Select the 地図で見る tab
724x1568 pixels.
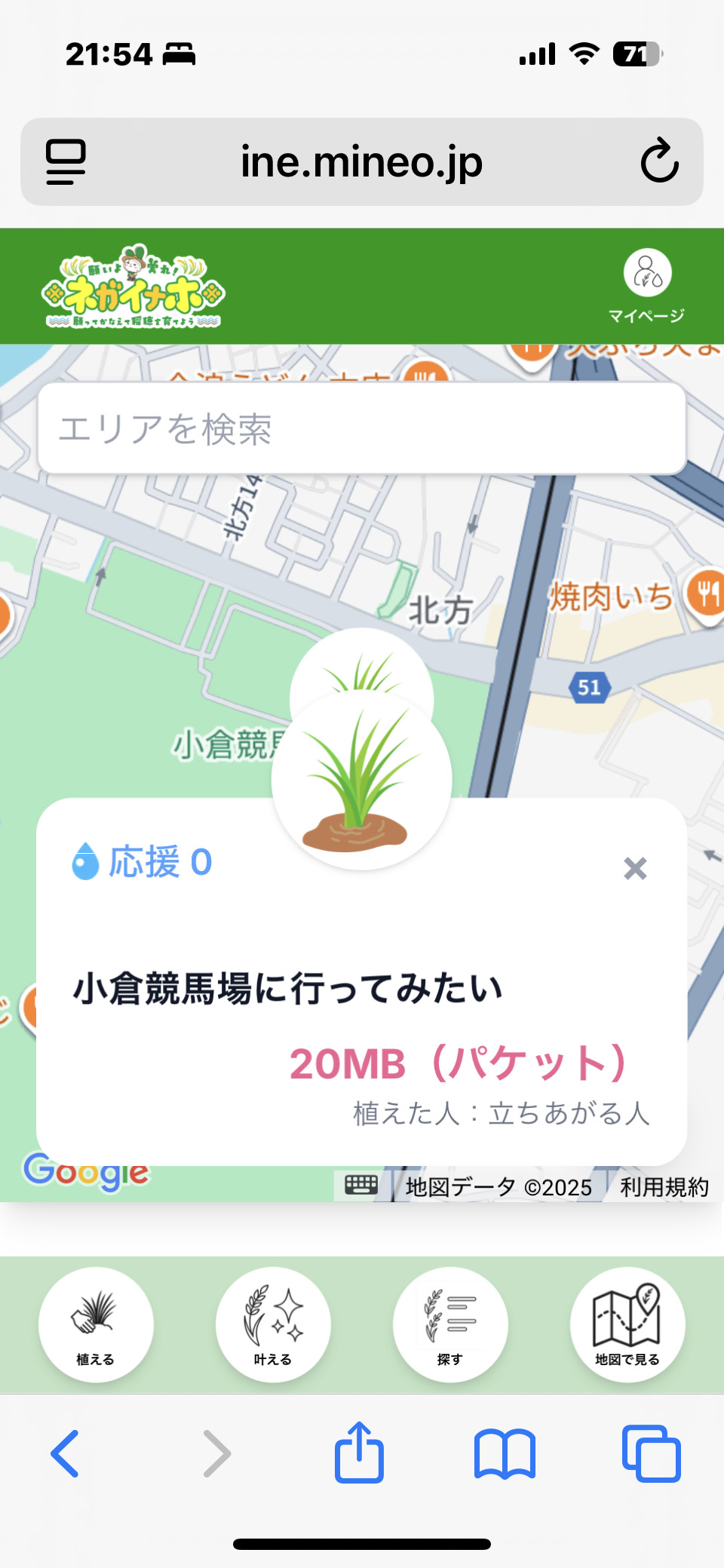tap(627, 1324)
